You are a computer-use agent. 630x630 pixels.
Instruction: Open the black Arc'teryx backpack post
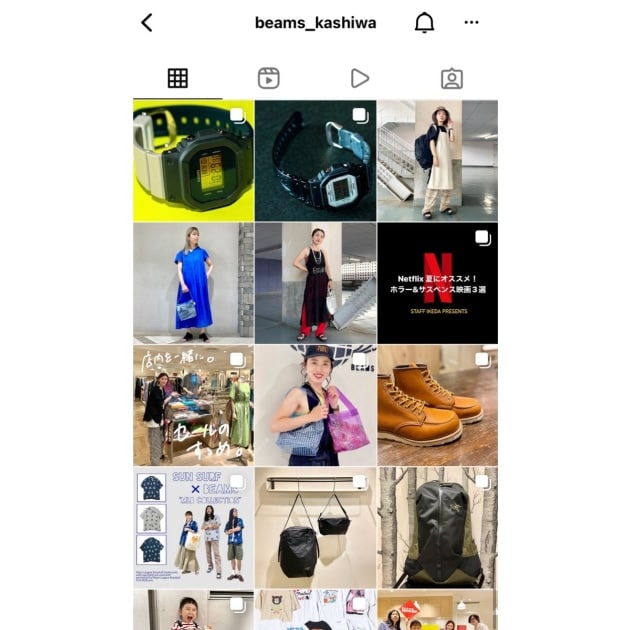click(x=437, y=527)
